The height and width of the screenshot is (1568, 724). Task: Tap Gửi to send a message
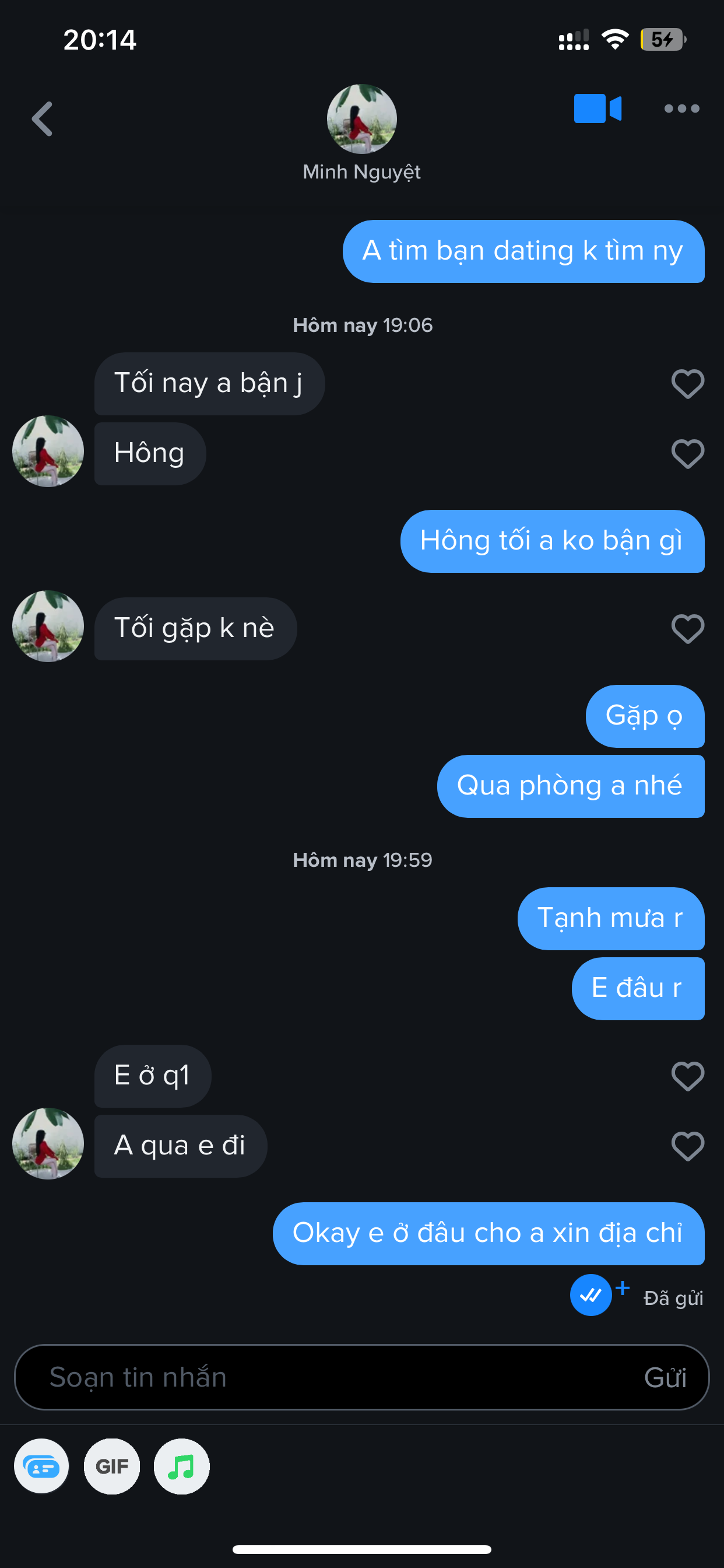666,1377
